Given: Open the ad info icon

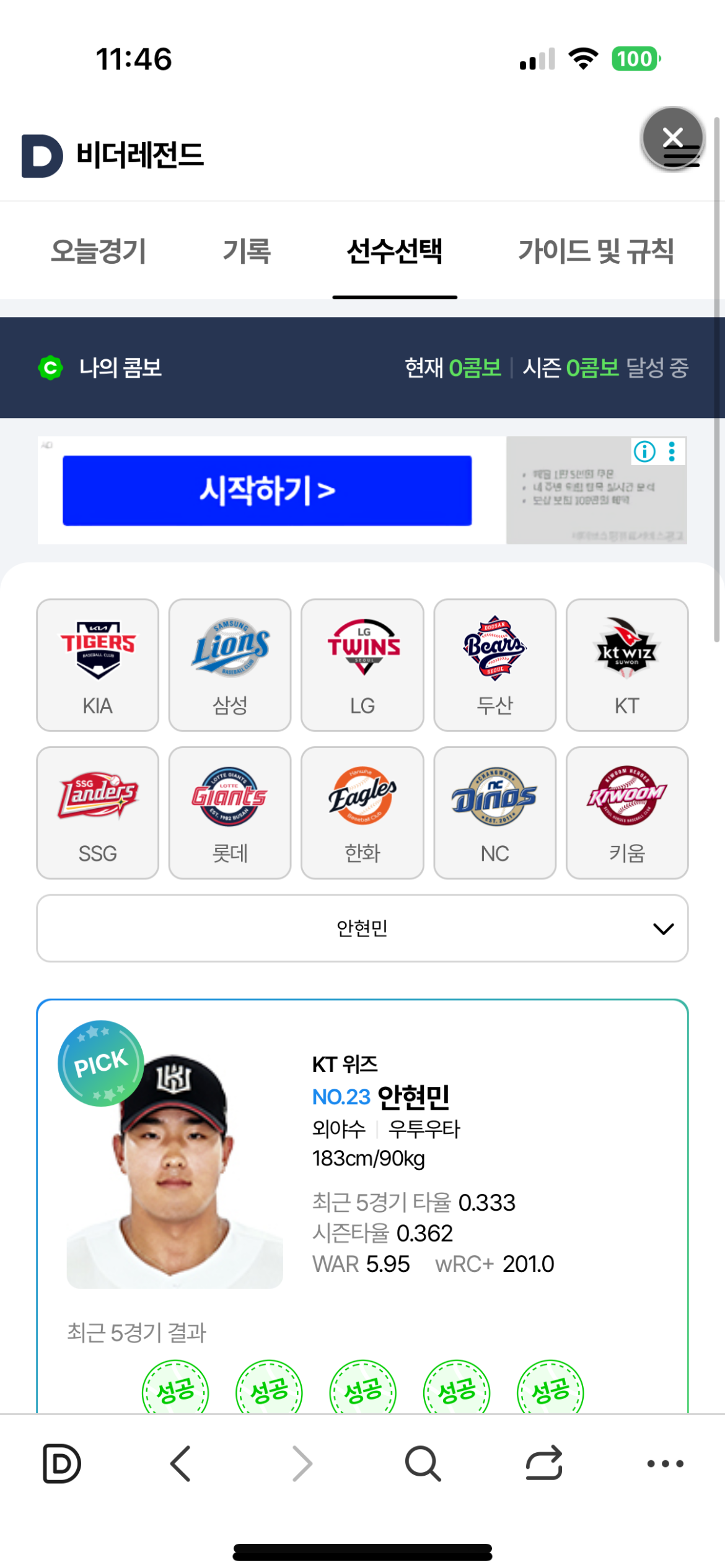Looking at the screenshot, I should 644,451.
